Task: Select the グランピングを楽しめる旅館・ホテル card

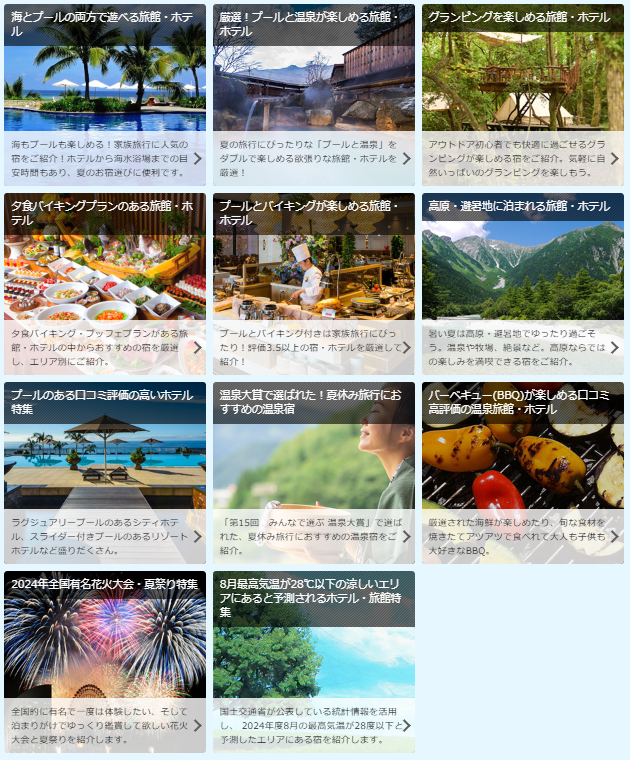Action: coord(523,95)
